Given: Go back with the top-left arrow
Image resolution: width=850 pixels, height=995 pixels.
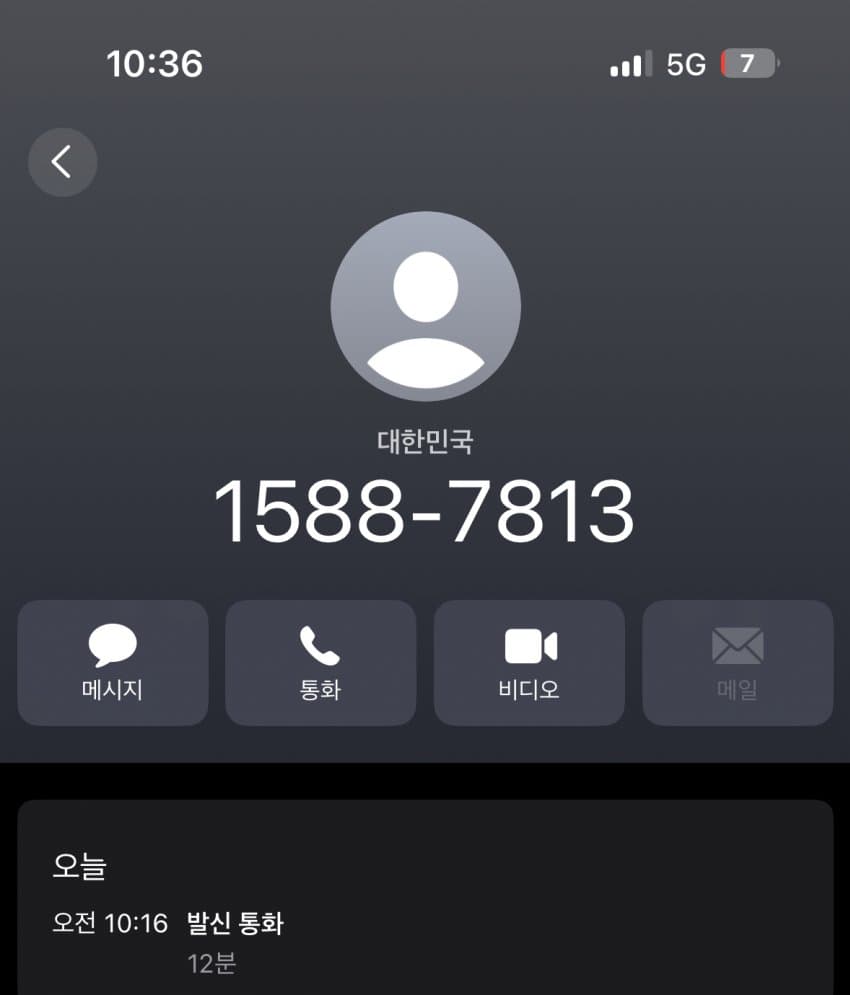Looking at the screenshot, I should click(62, 161).
